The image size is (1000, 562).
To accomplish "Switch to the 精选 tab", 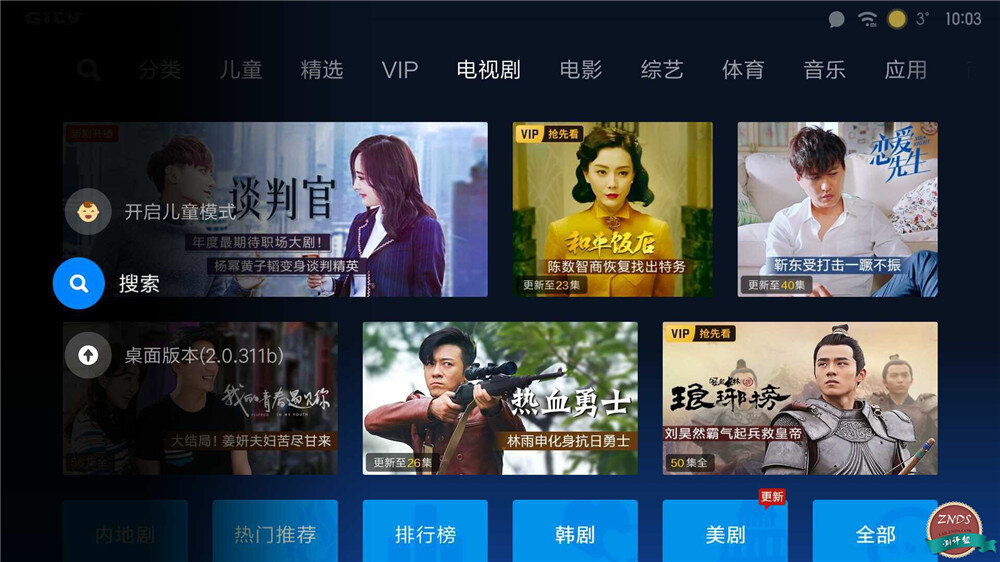I will [x=322, y=70].
